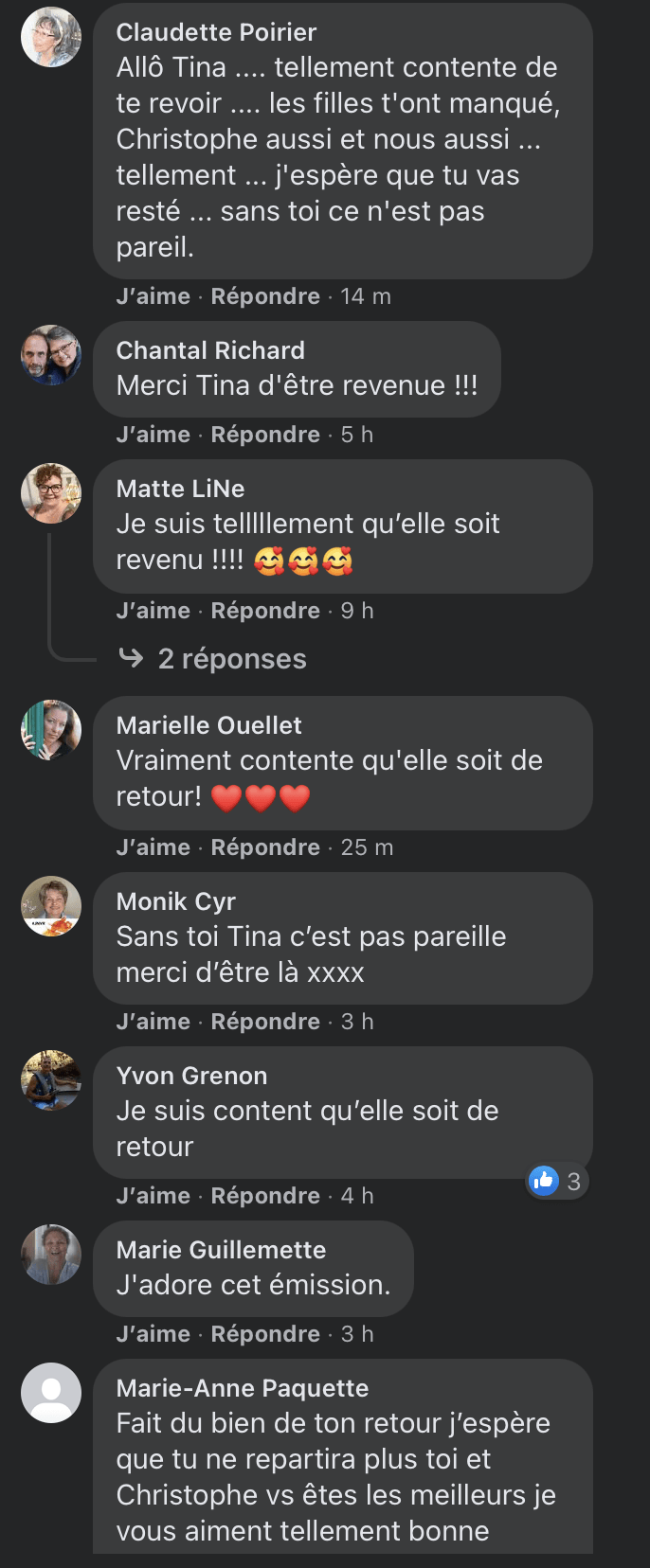Viewport: 650px width, 1568px height.
Task: Like Monik Cyr's comment
Action: pyautogui.click(x=153, y=1022)
